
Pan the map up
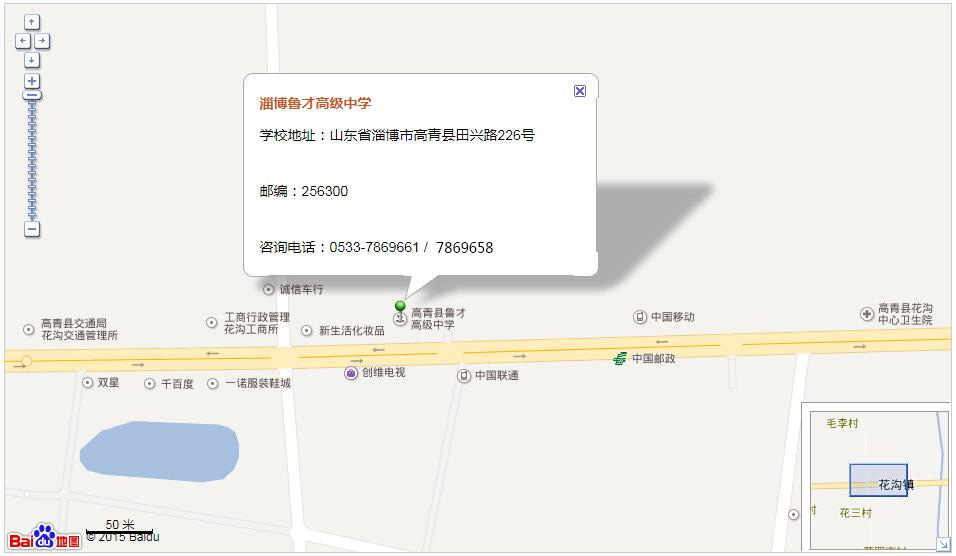[32, 22]
